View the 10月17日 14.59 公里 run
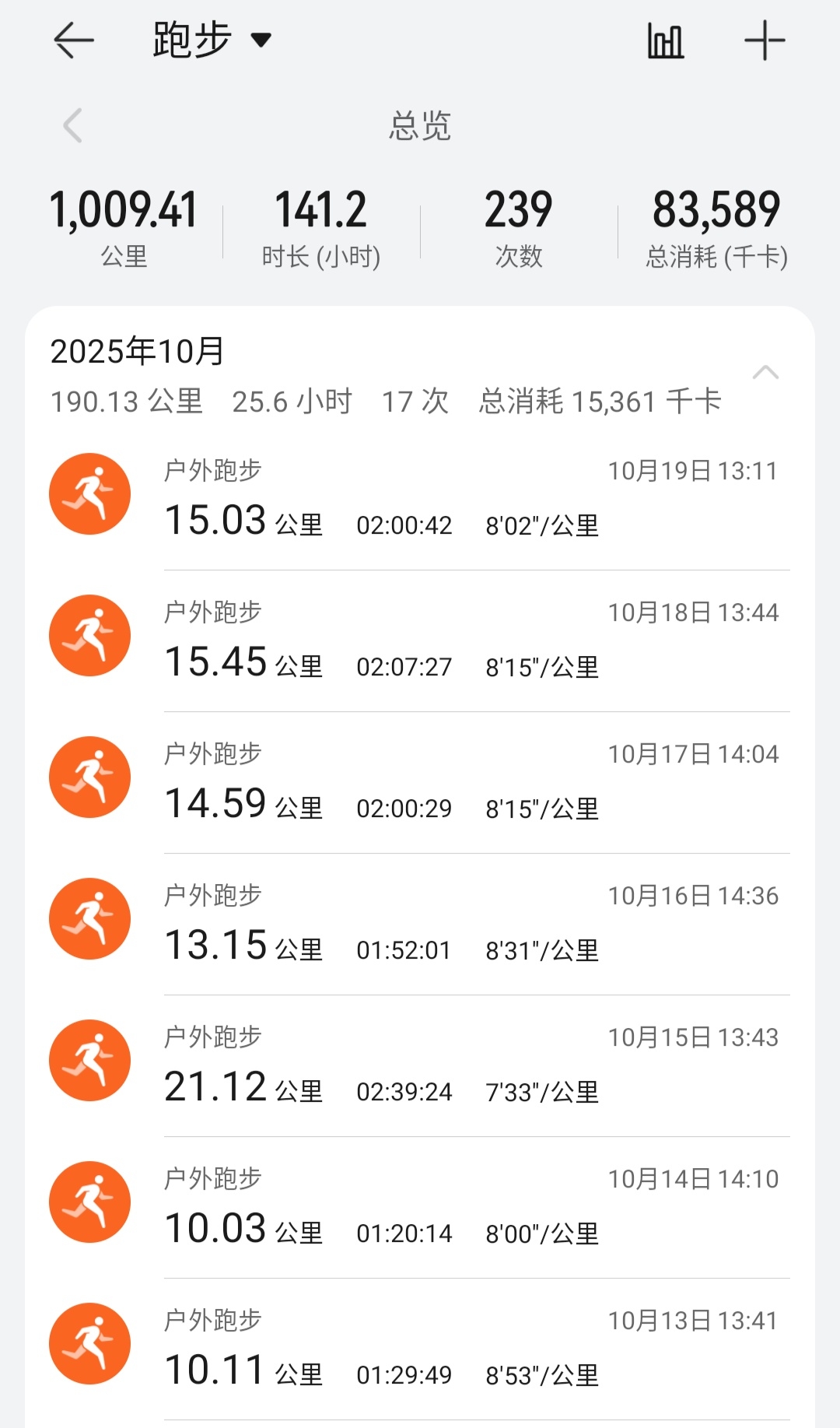 coord(420,781)
